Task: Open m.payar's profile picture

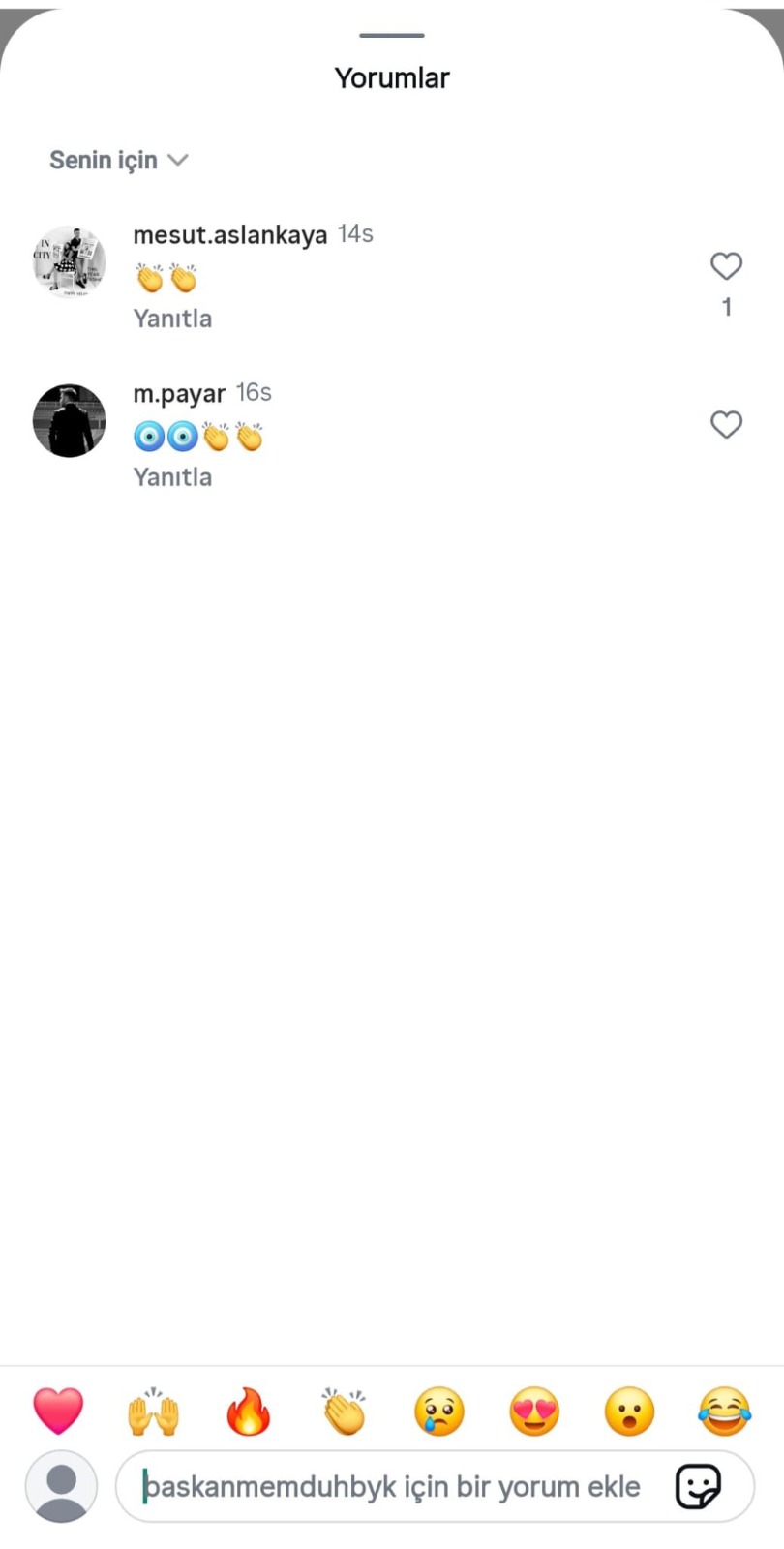Action: pos(69,420)
